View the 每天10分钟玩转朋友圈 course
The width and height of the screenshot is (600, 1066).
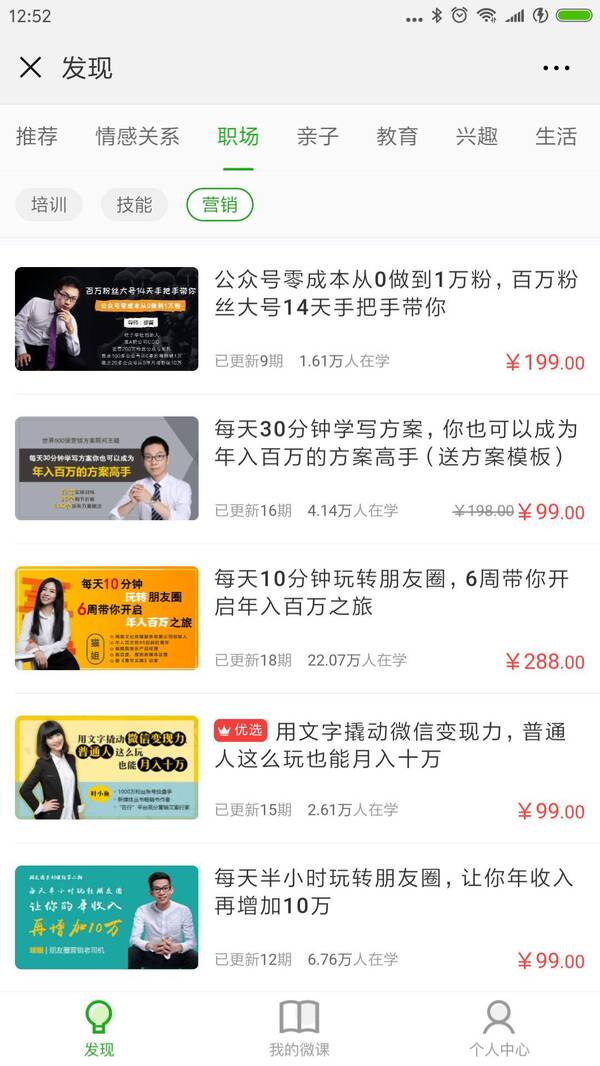click(x=300, y=619)
